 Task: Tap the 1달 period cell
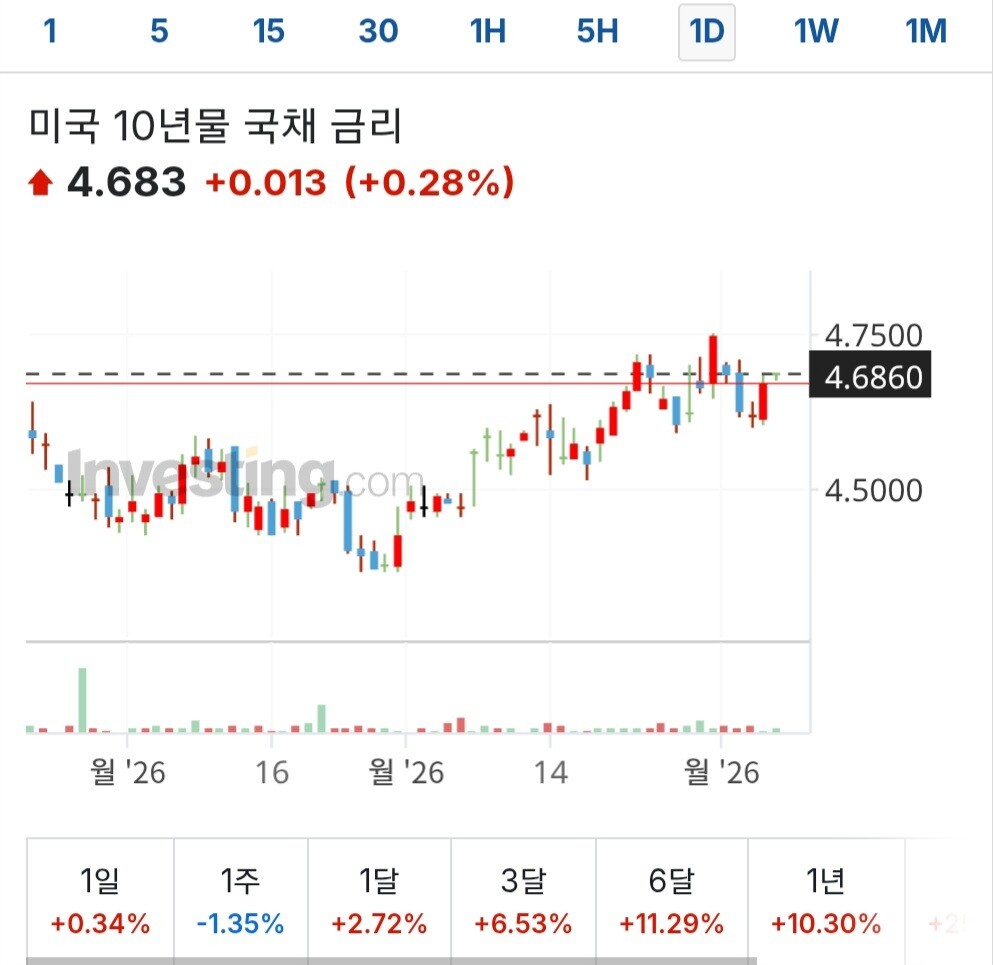(379, 900)
